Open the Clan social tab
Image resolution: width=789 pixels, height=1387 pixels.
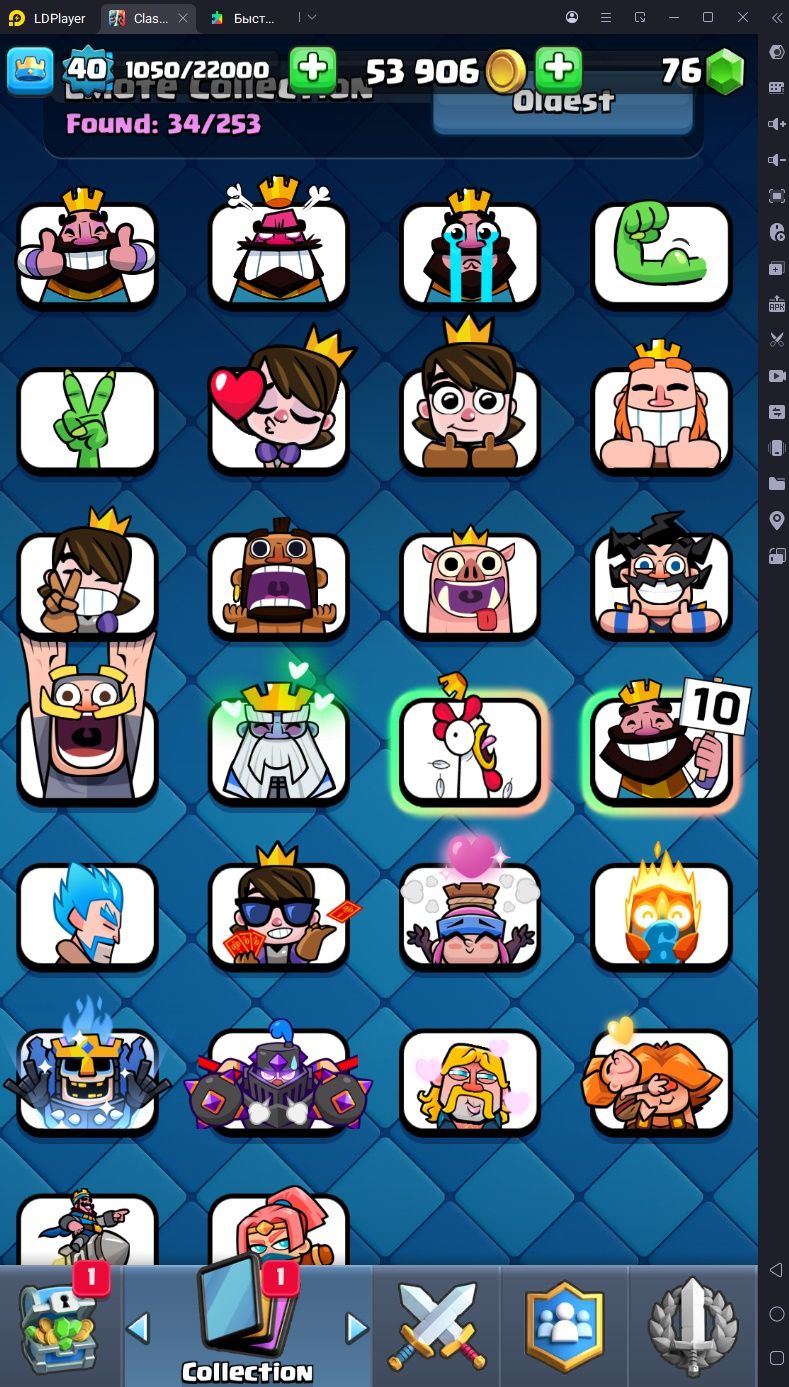(565, 1326)
